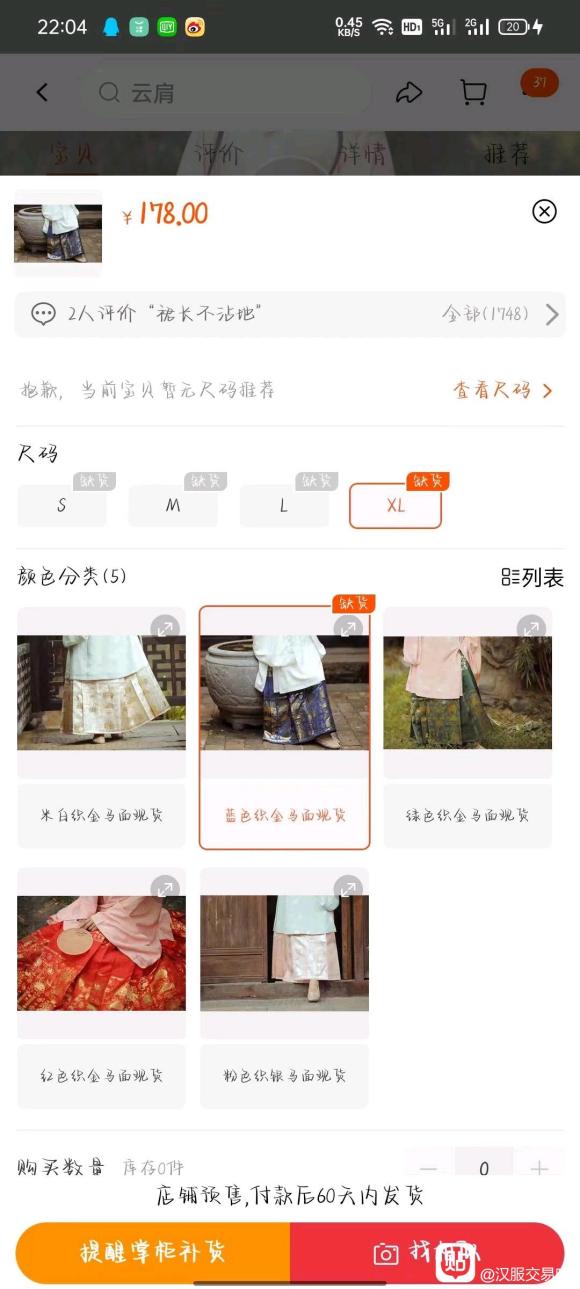The width and height of the screenshot is (580, 1289).
Task: Close the size and color selection sheet
Action: 544,211
